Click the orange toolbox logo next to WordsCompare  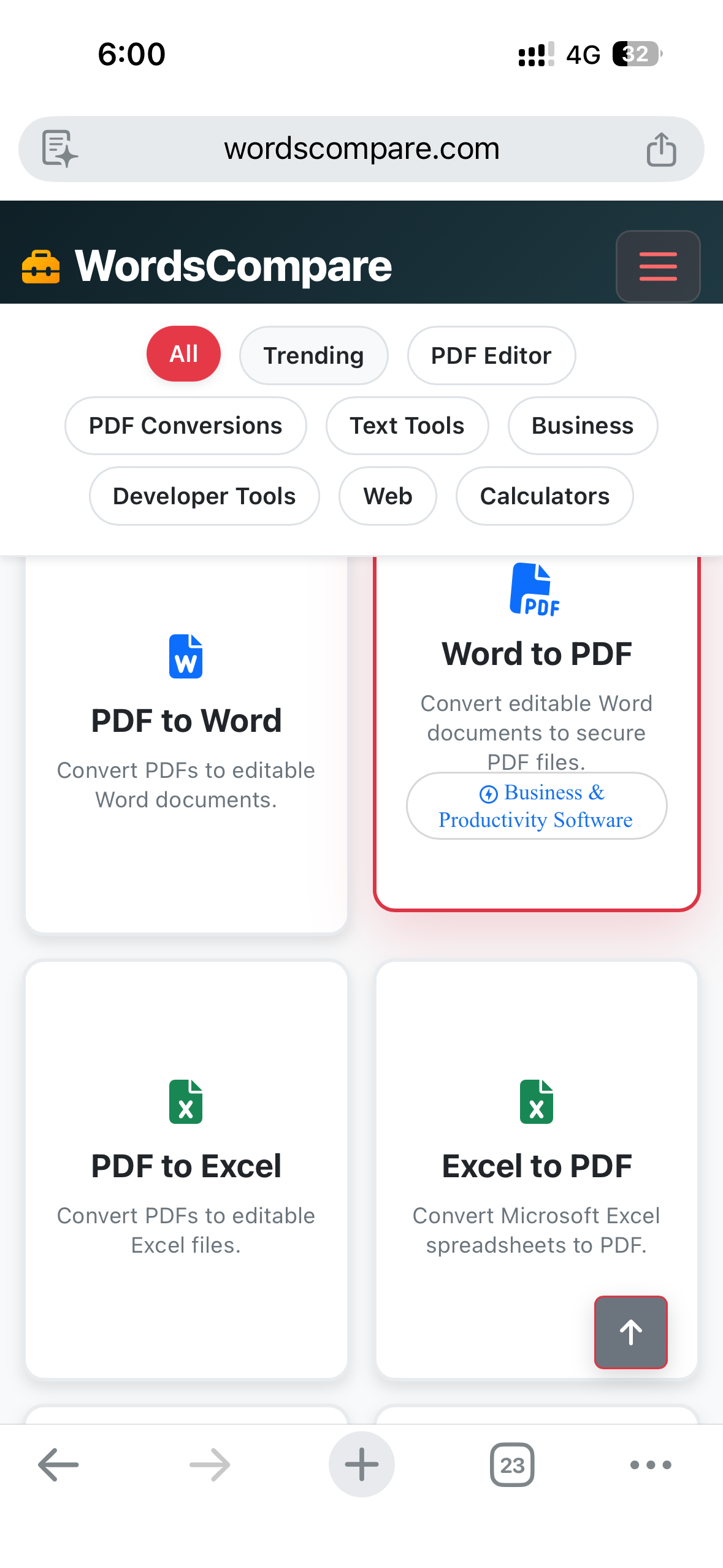[40, 266]
